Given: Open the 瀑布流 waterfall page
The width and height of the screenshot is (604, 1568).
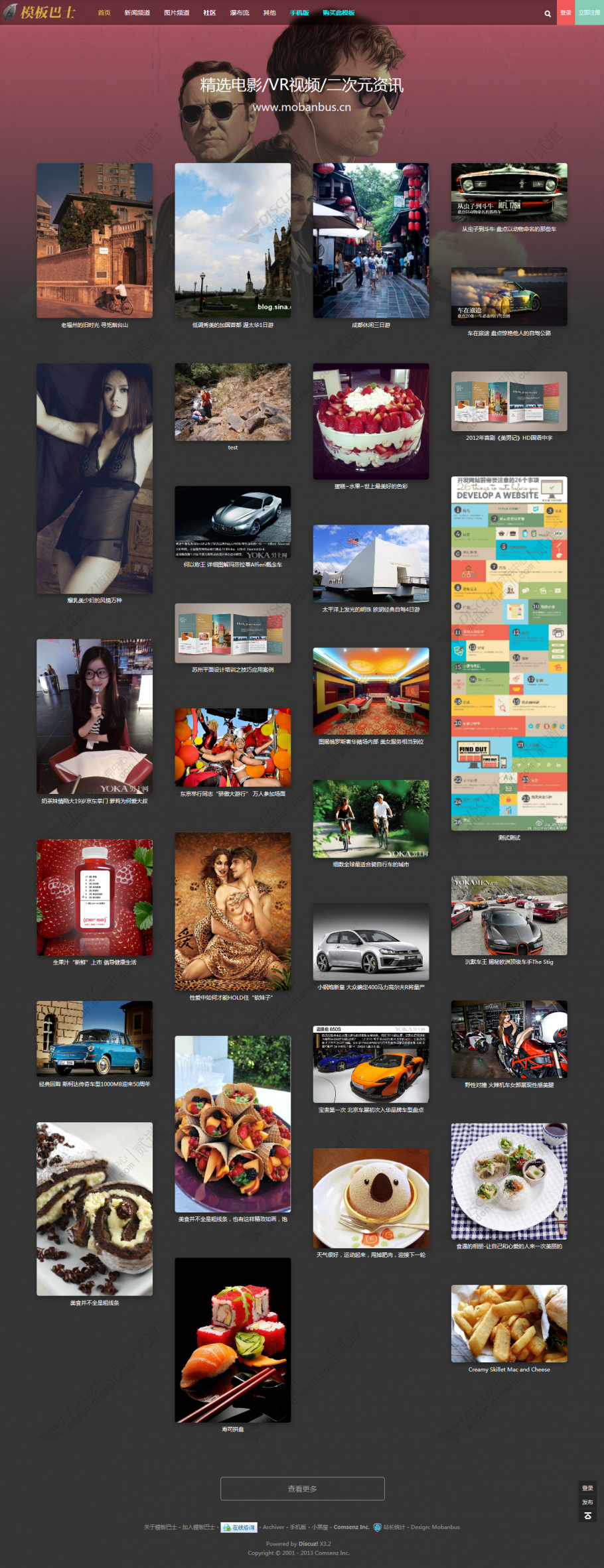Looking at the screenshot, I should pyautogui.click(x=240, y=13).
